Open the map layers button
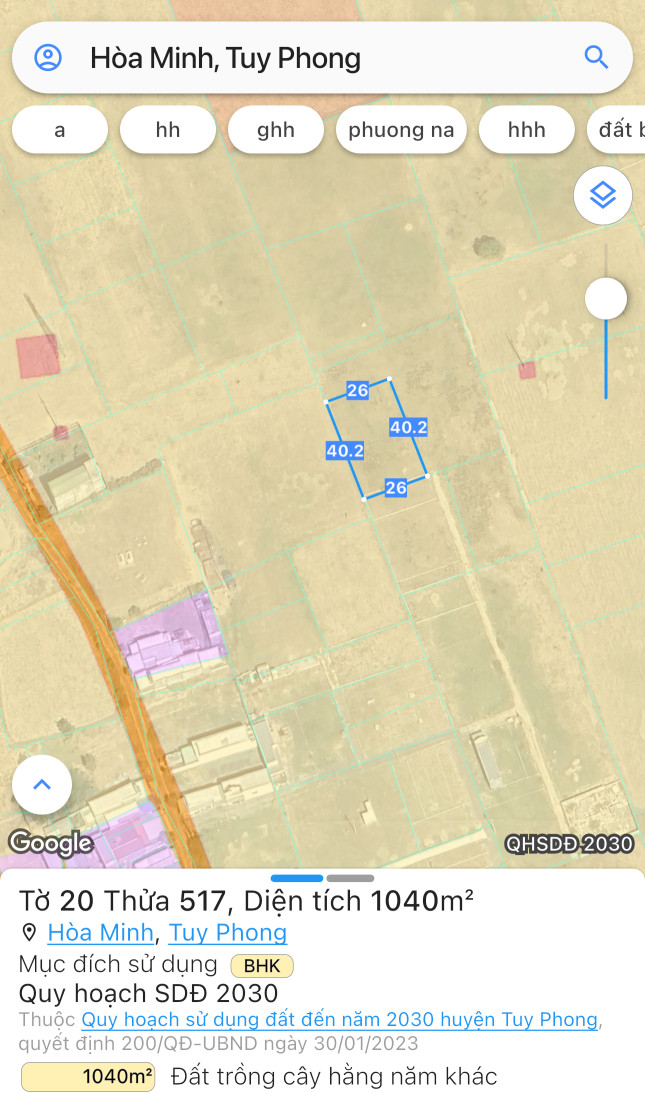Image resolution: width=645 pixels, height=1093 pixels. pyautogui.click(x=602, y=196)
